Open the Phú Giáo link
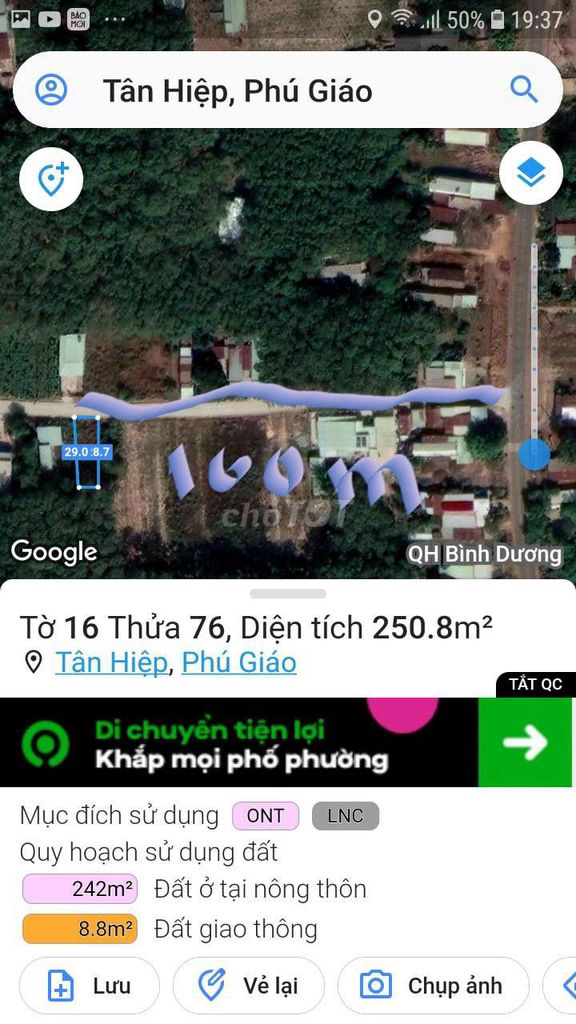 (x=239, y=662)
